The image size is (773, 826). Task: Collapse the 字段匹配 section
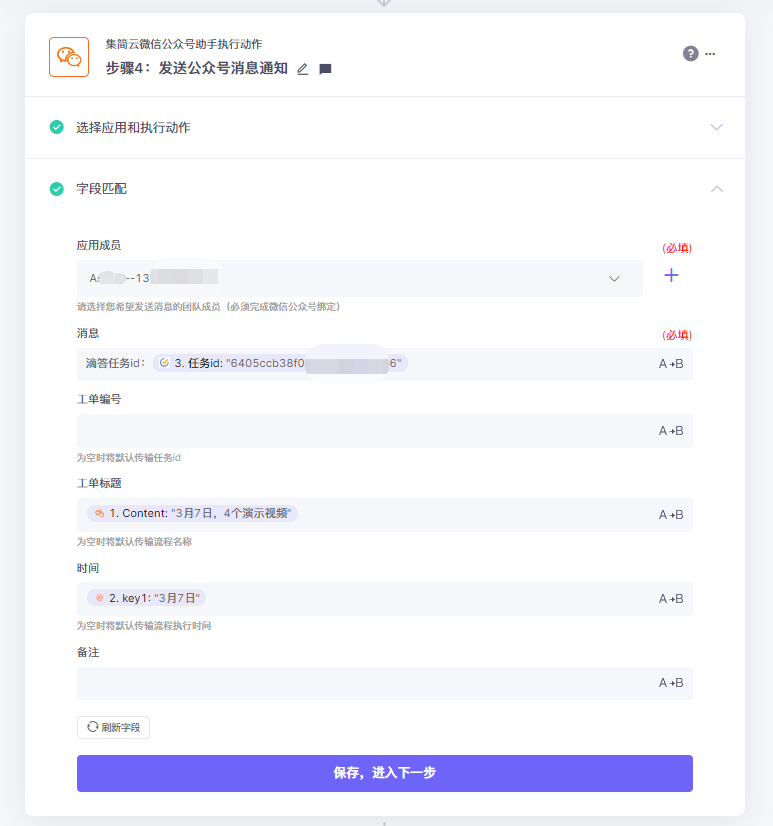tap(716, 188)
